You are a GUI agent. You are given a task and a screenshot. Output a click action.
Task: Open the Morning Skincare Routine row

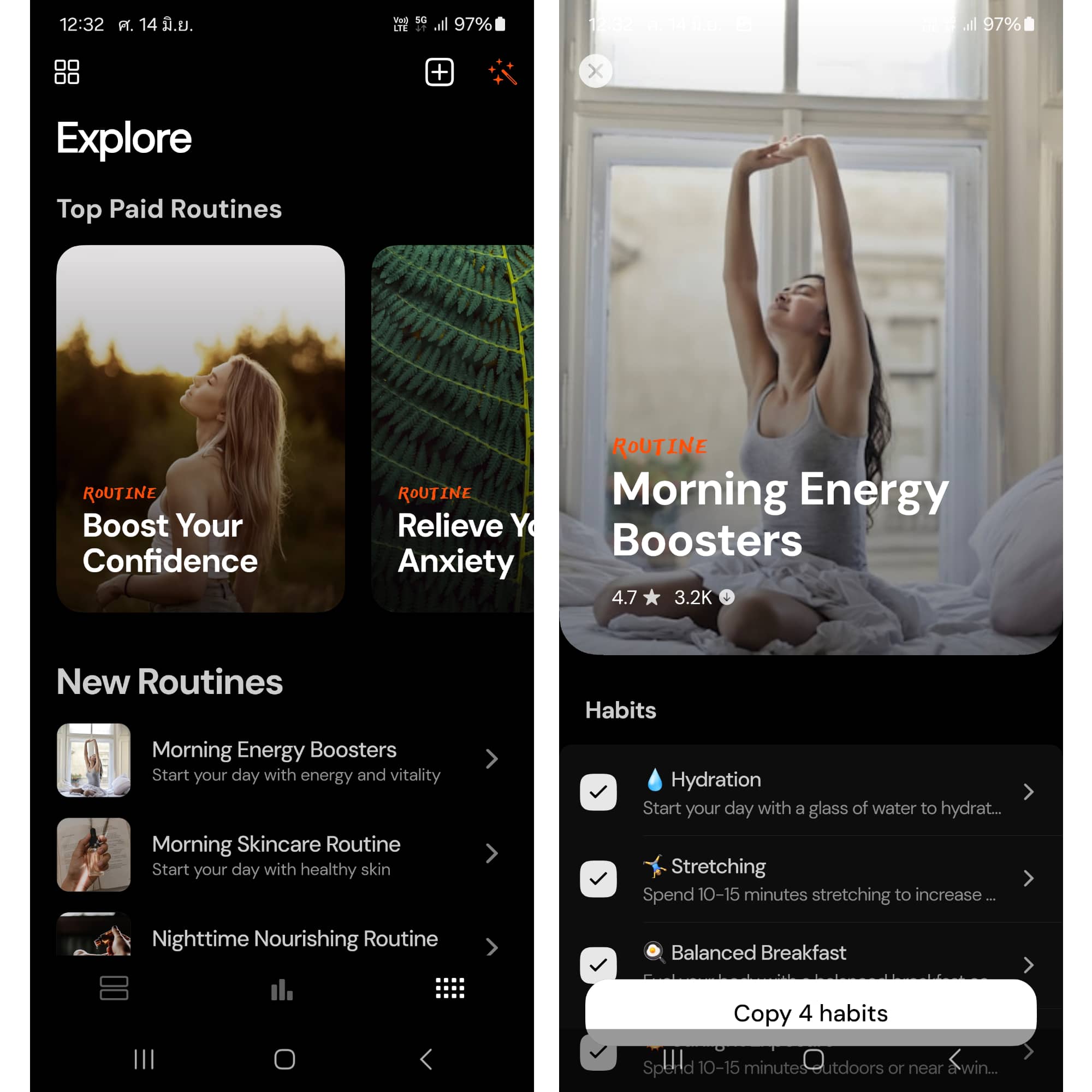coord(277,854)
